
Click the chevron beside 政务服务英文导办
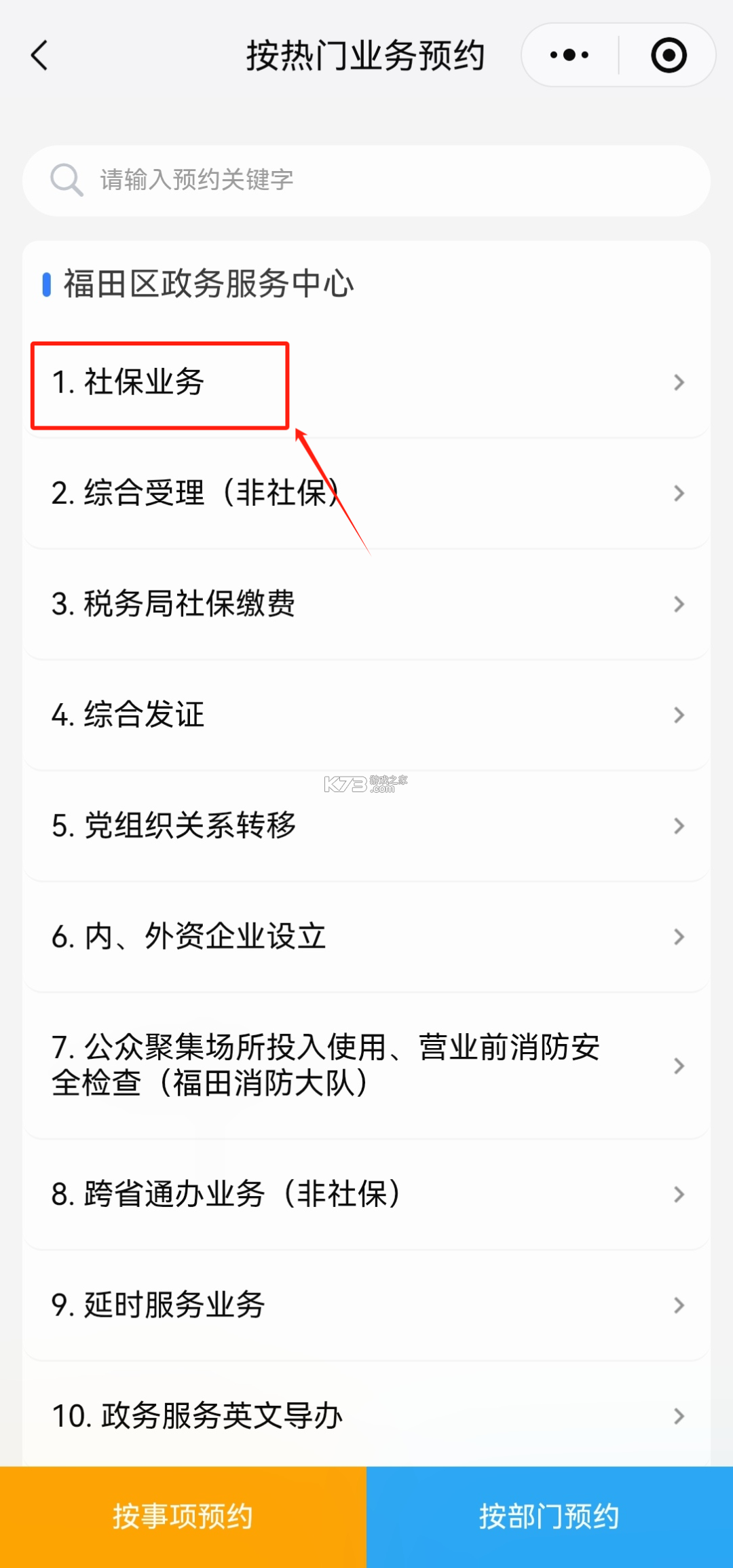[679, 1416]
